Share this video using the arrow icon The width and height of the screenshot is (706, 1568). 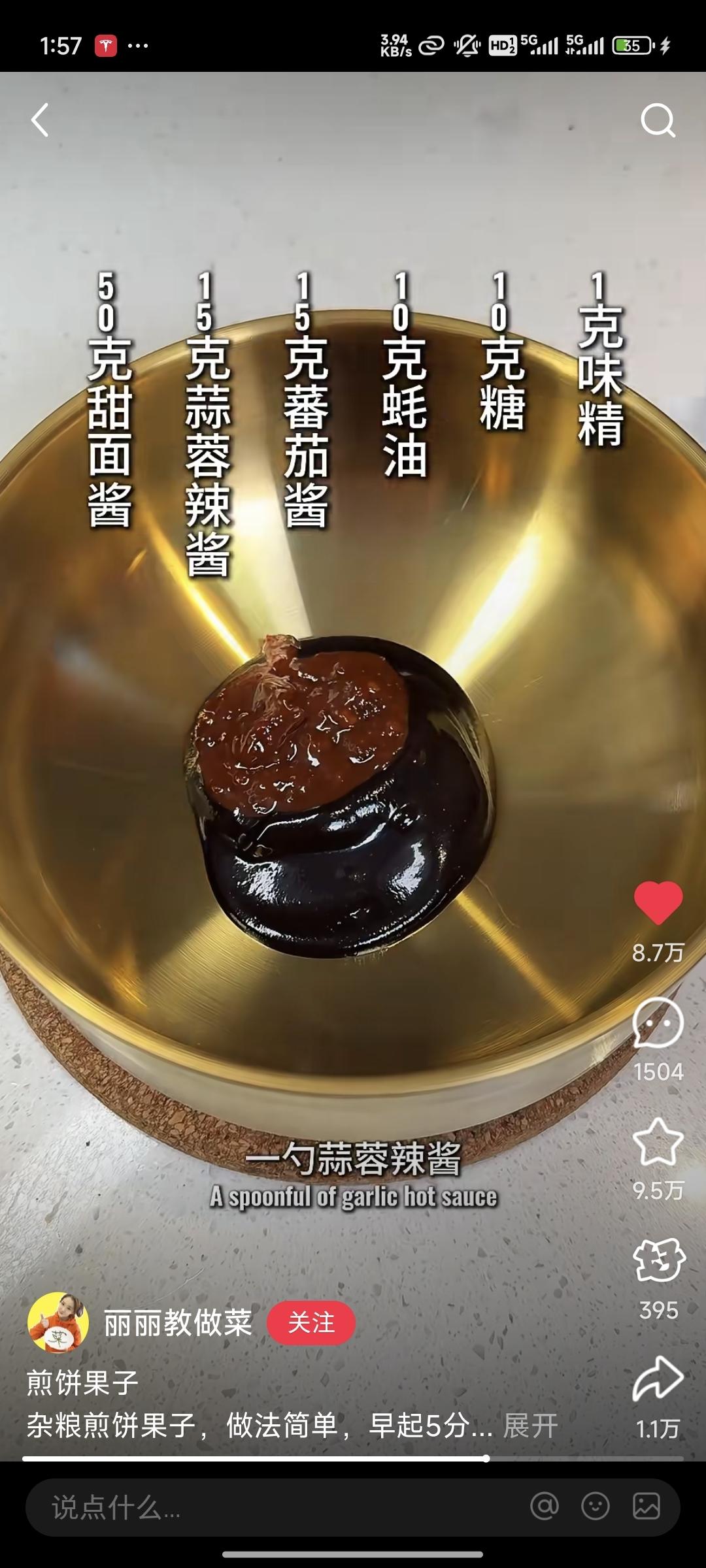click(x=658, y=1379)
